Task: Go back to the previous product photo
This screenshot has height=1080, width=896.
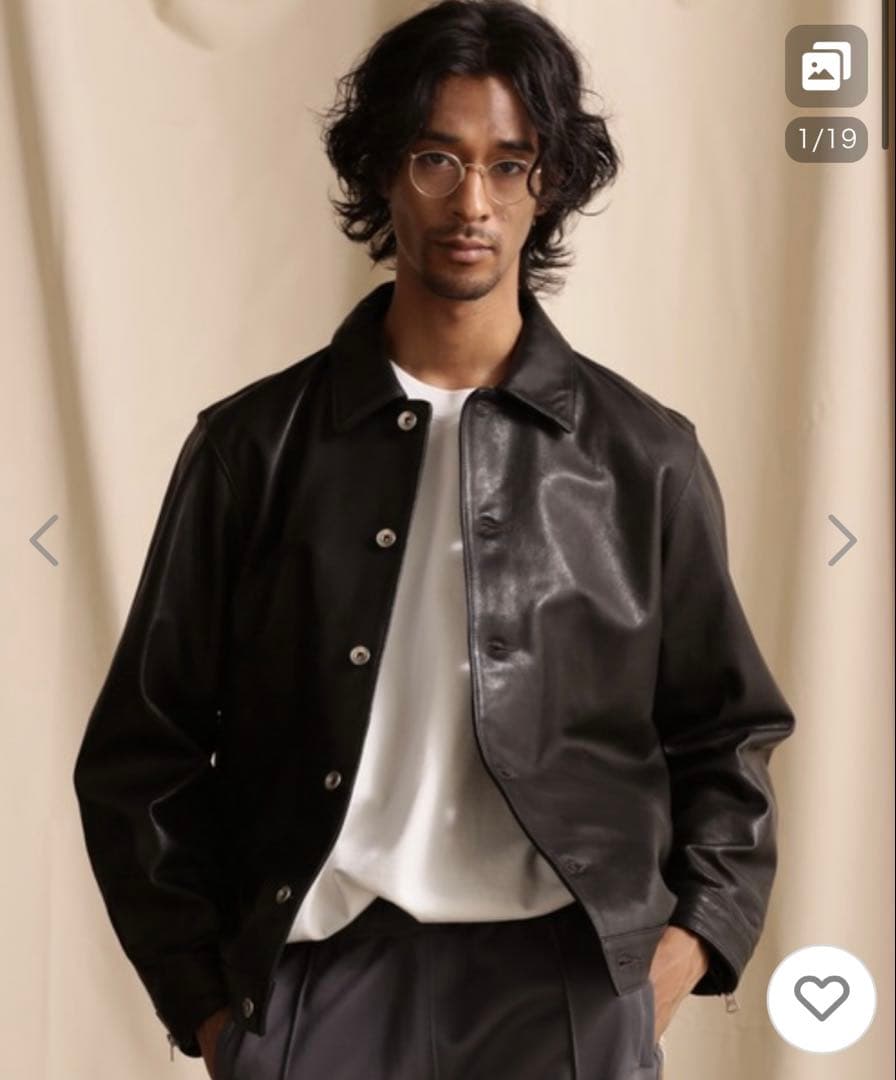Action: 44,540
